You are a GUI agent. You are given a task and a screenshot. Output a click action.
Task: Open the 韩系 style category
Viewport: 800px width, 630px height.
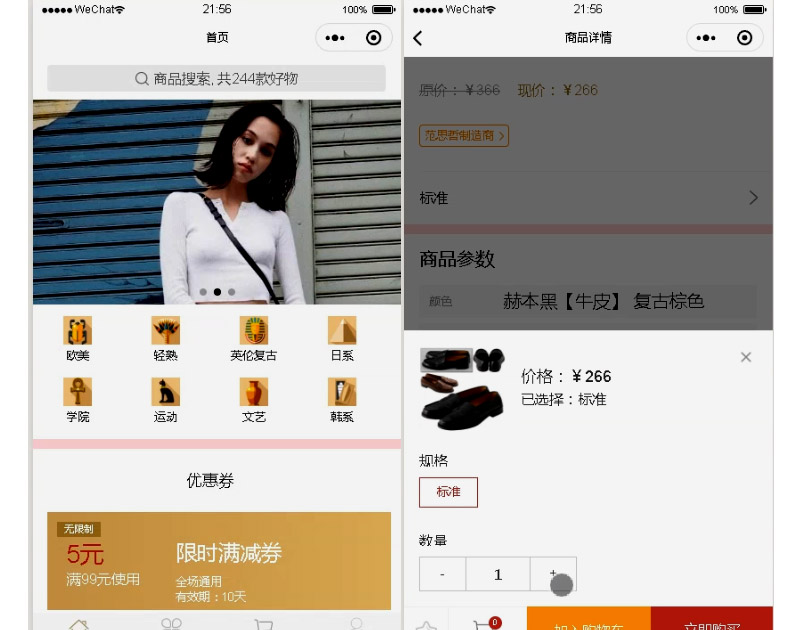click(x=341, y=400)
